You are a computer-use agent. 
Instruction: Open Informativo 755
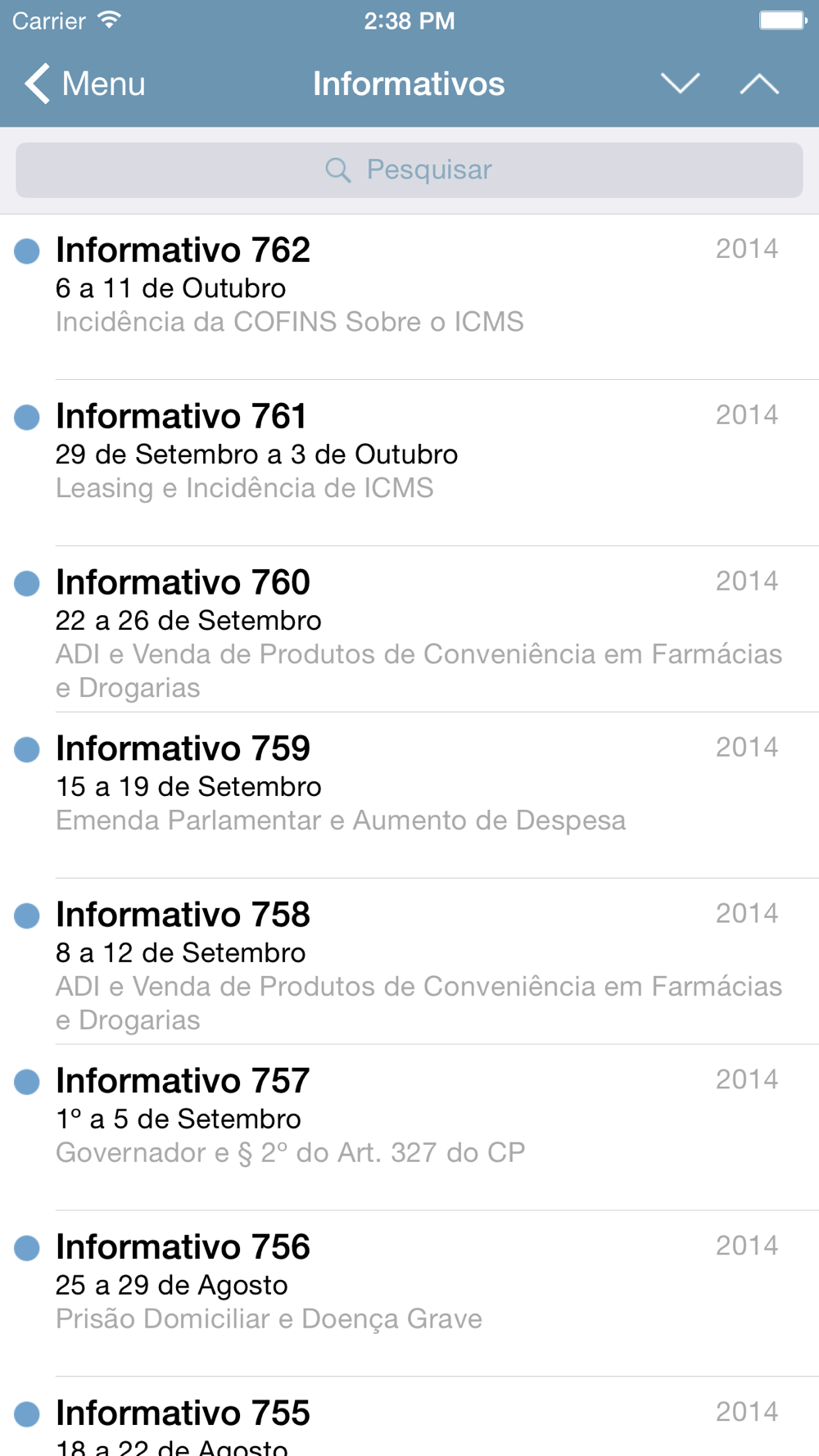[409, 1418]
